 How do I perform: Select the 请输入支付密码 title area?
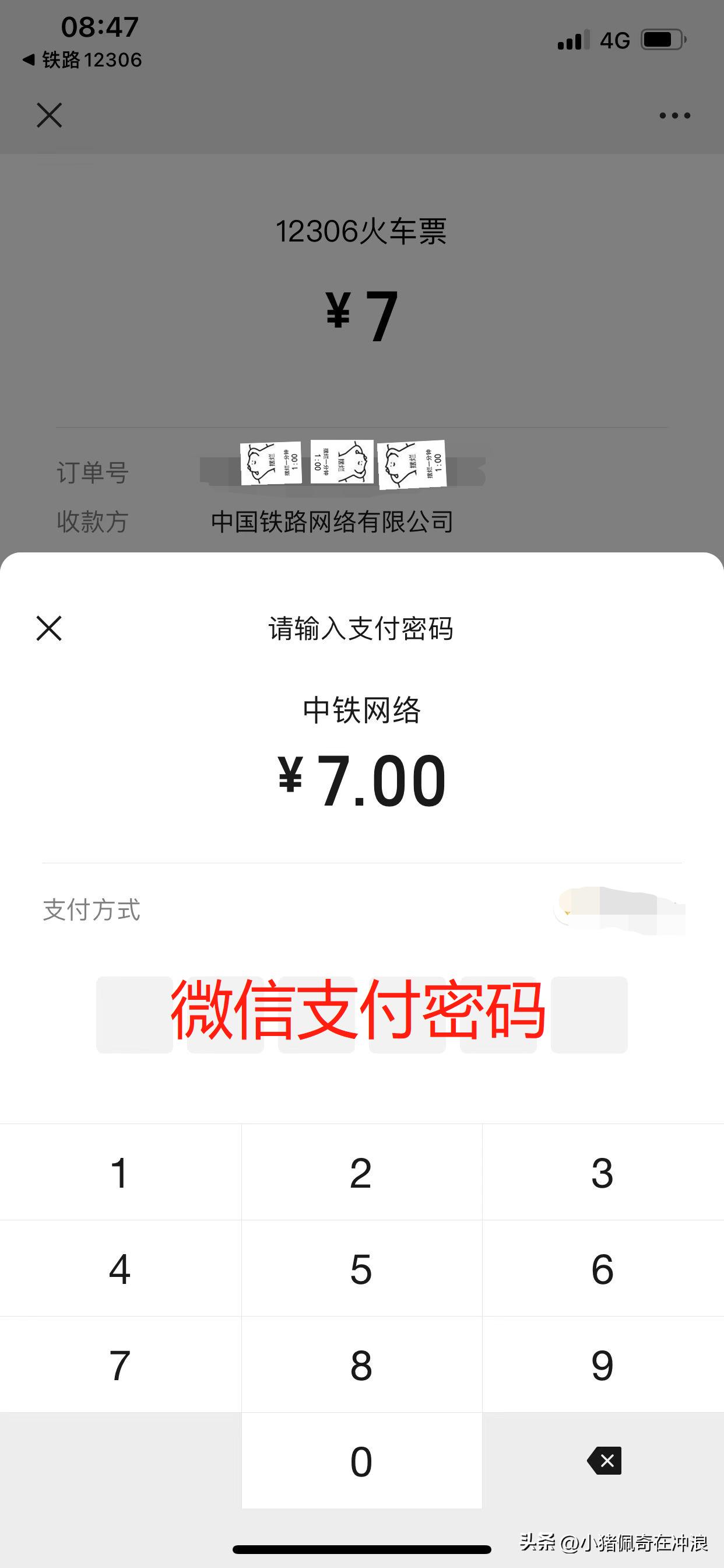coord(362,630)
